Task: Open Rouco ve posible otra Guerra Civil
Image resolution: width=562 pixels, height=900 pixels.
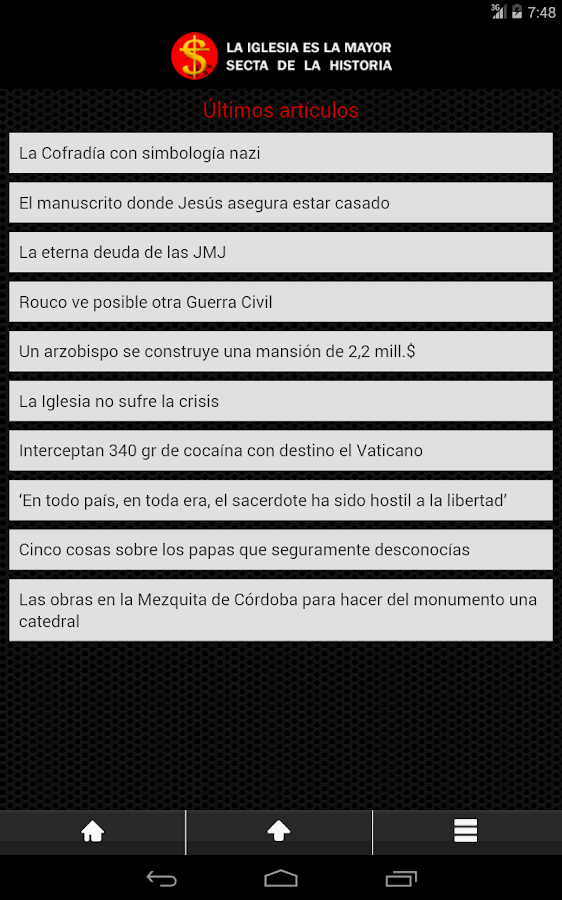Action: pyautogui.click(x=281, y=302)
